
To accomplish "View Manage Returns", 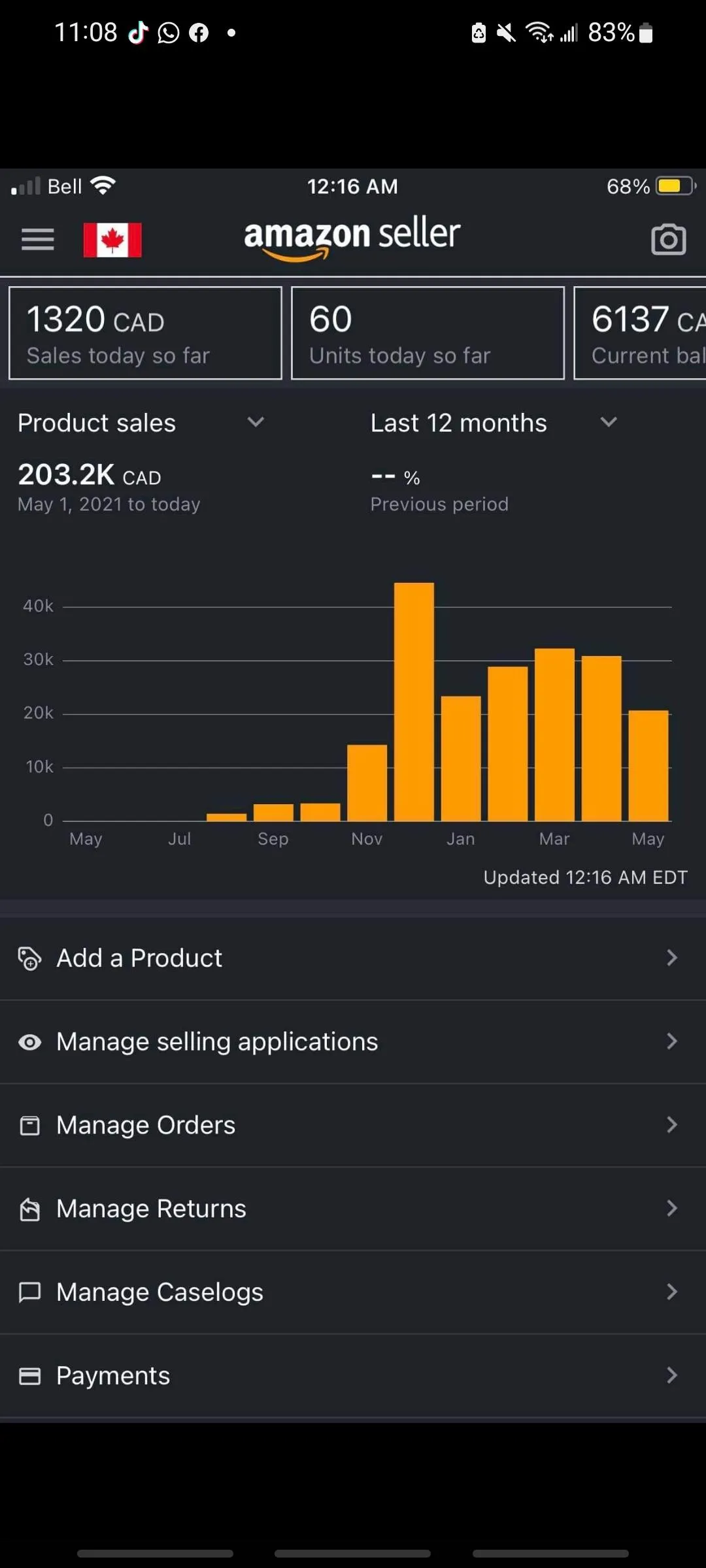I will [353, 1209].
